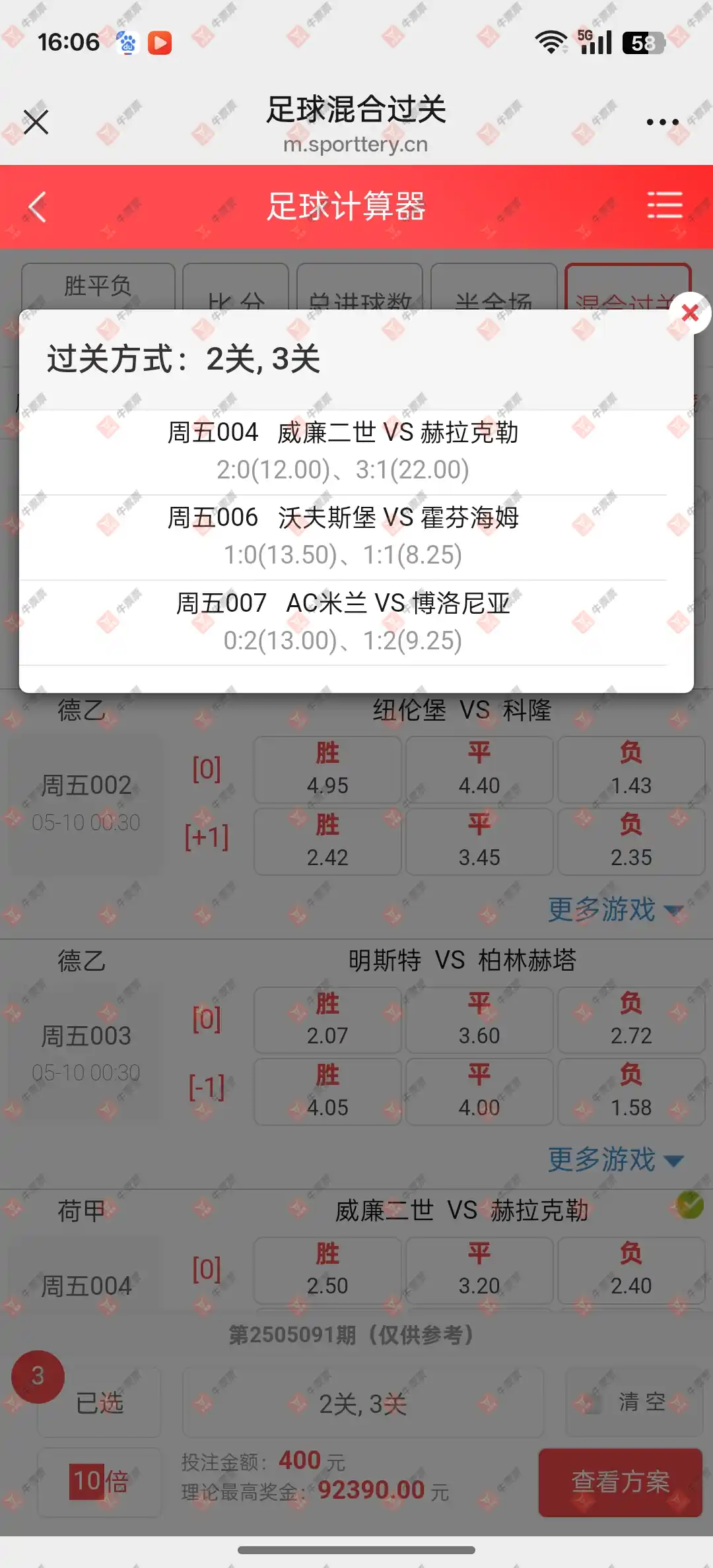Clear selections with 清空
Screen dimensions: 713x1568
(634, 1402)
